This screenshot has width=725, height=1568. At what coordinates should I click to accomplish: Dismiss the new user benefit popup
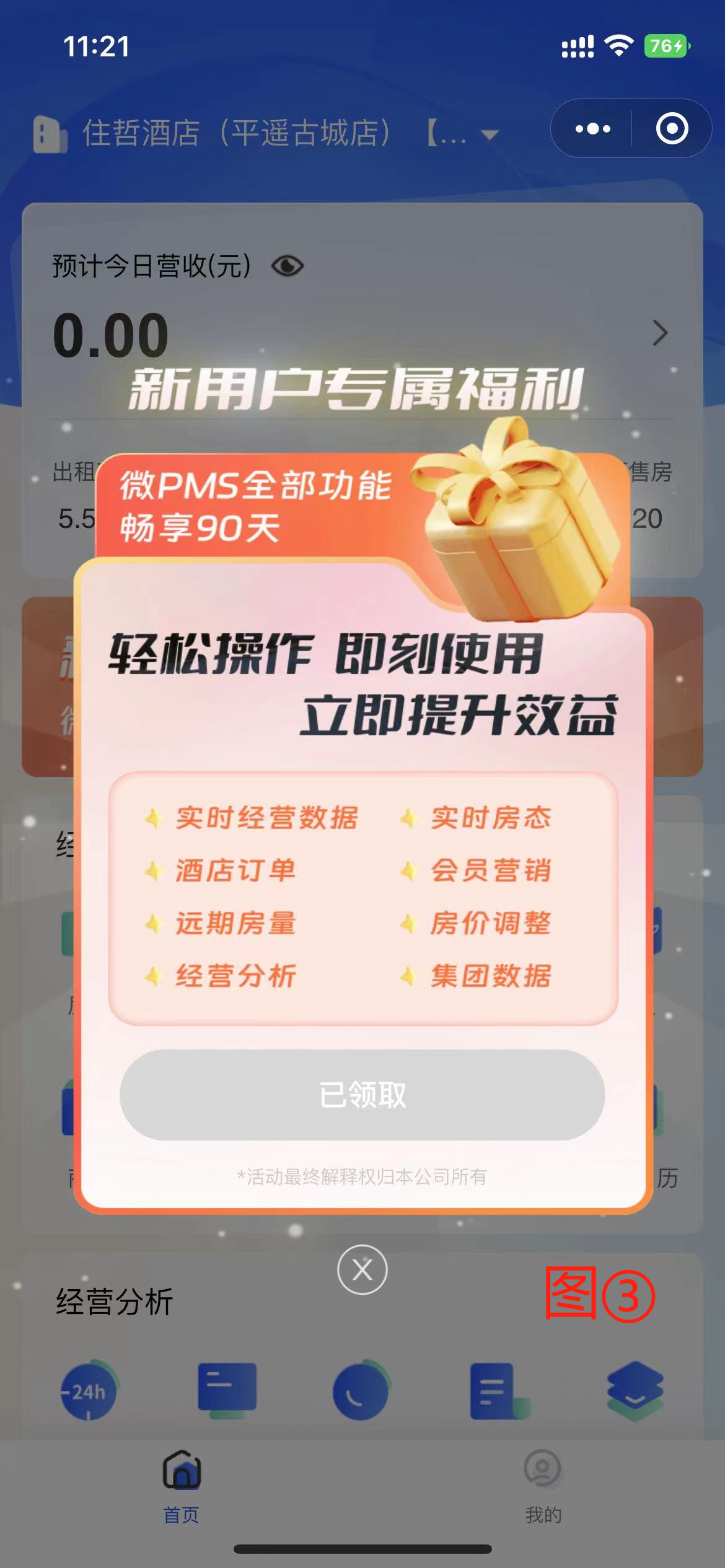click(x=362, y=1269)
